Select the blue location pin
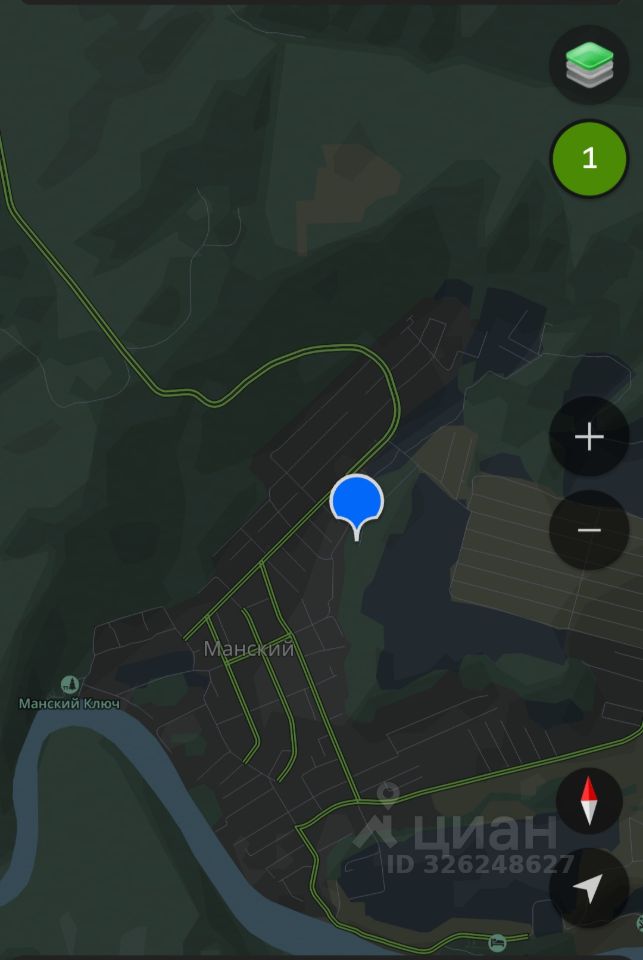The width and height of the screenshot is (643, 960). click(357, 503)
